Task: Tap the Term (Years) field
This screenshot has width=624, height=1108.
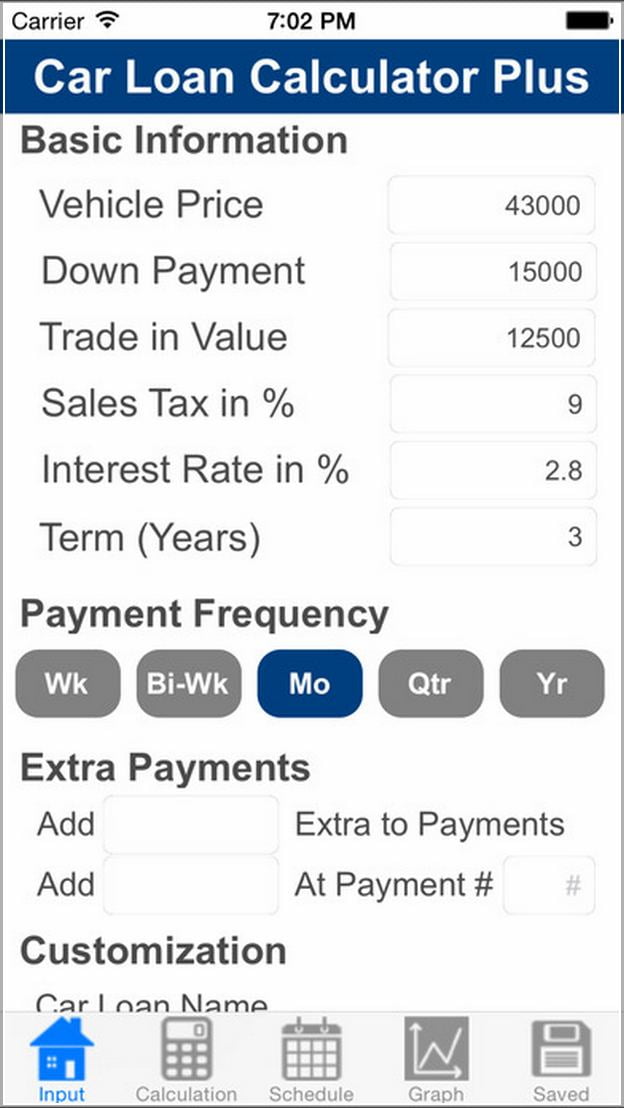Action: click(x=493, y=536)
